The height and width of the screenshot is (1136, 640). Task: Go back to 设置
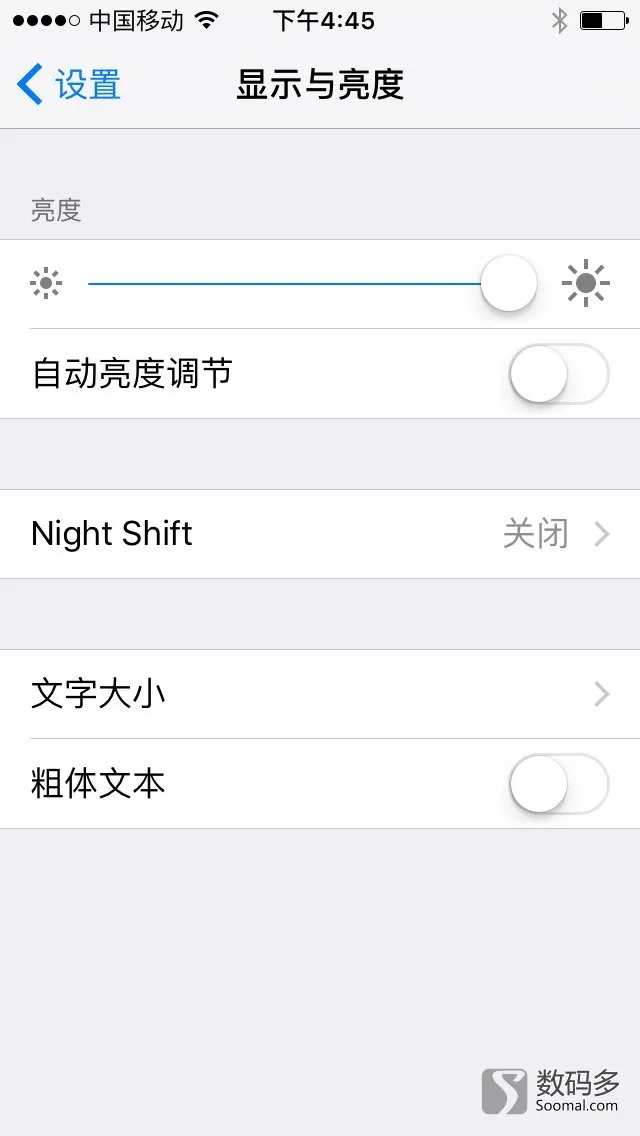68,84
